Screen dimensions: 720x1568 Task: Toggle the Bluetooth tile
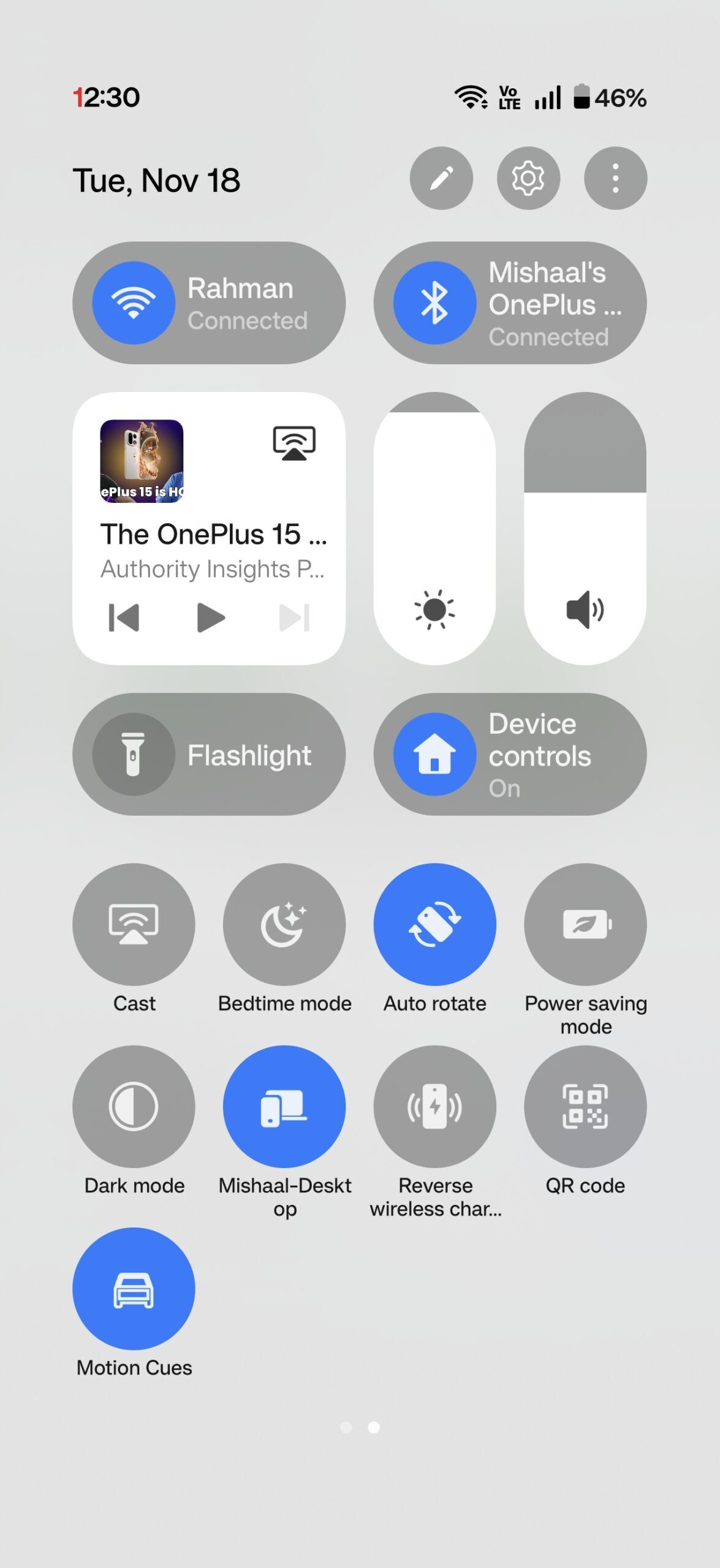[434, 303]
